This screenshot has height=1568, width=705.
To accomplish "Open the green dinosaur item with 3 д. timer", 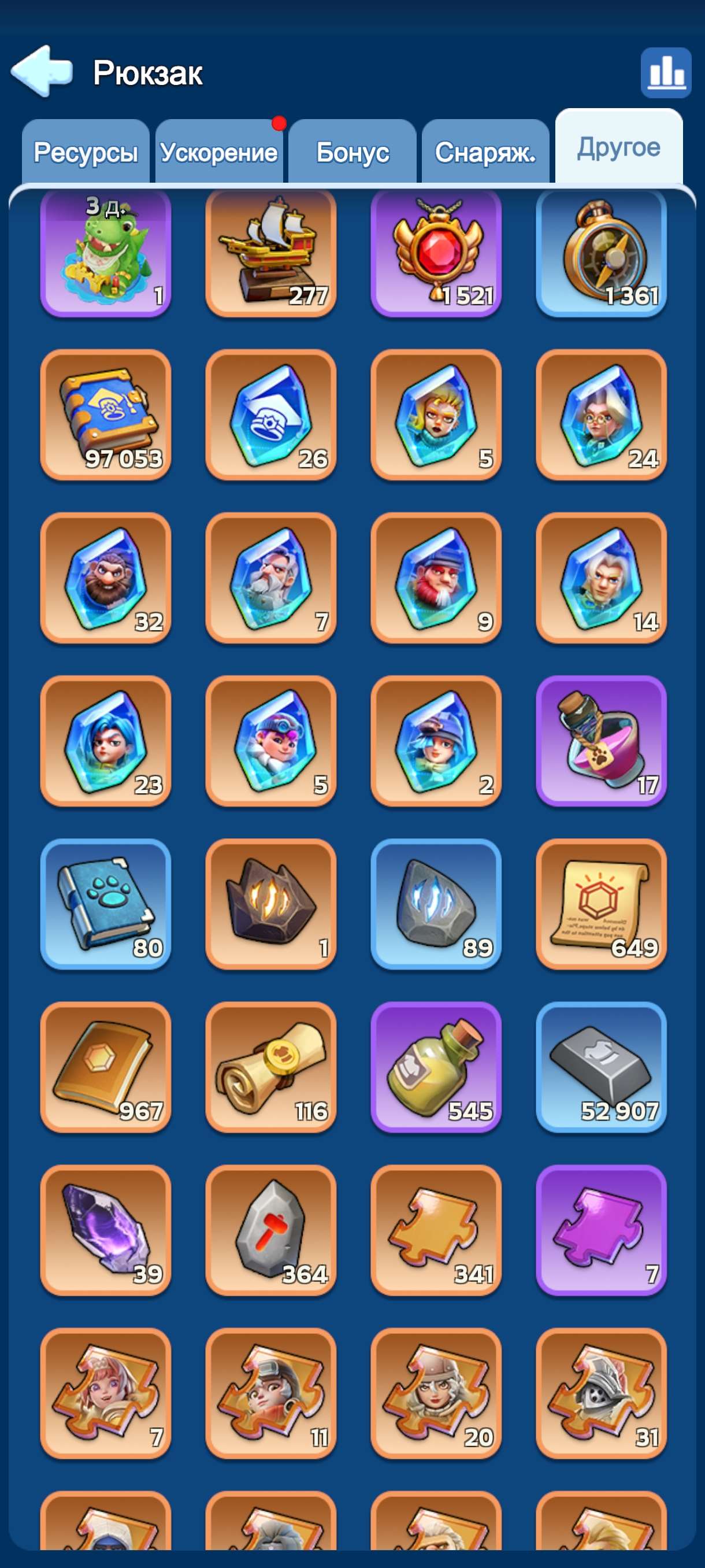I will [x=105, y=252].
